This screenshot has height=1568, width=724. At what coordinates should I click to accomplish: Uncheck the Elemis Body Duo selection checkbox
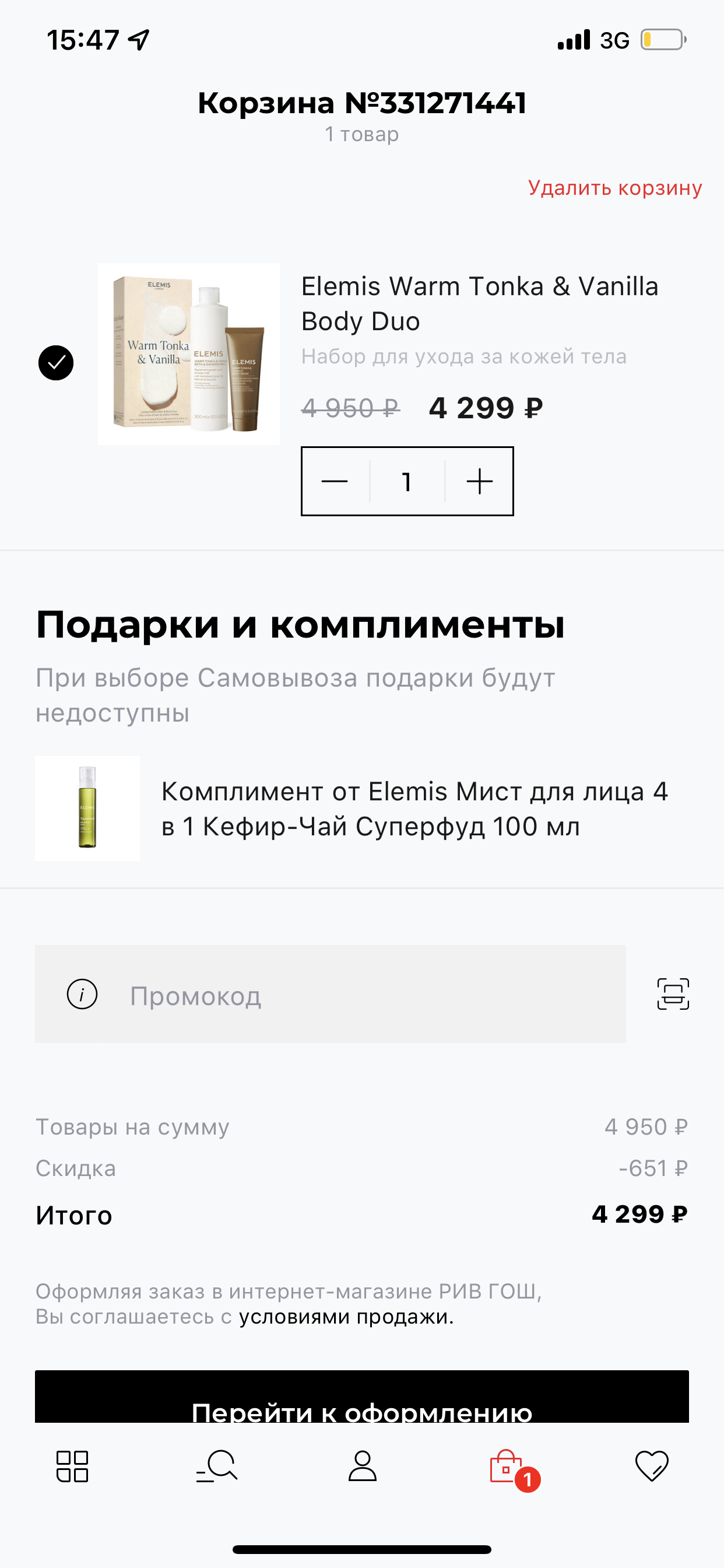coord(56,363)
